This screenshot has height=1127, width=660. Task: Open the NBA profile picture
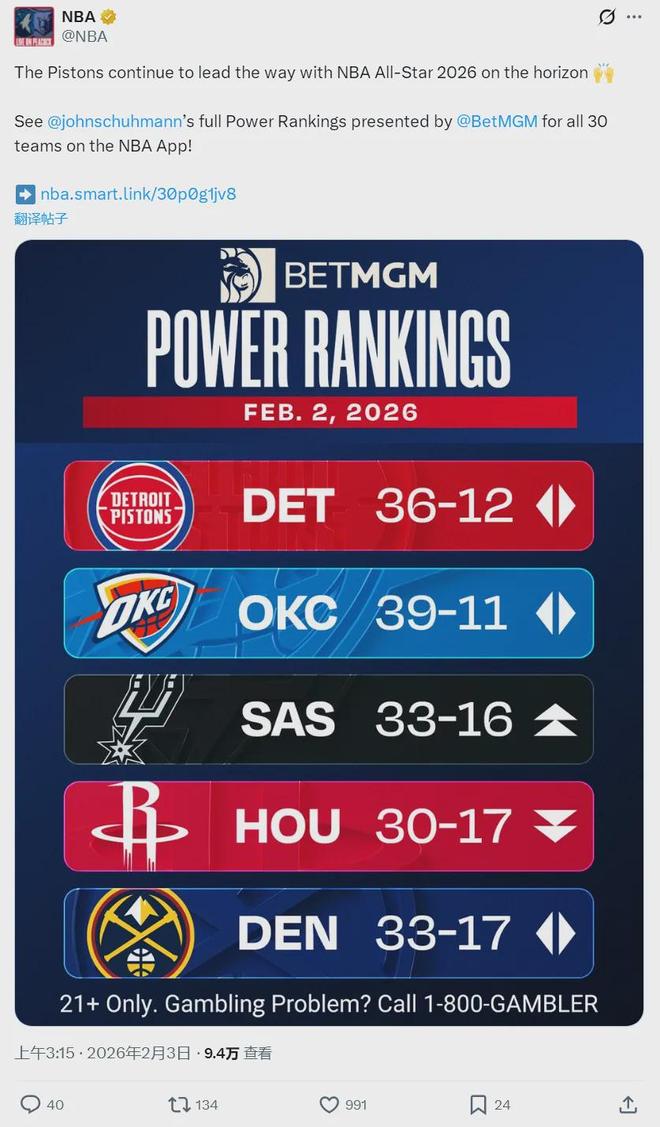pyautogui.click(x=33, y=27)
